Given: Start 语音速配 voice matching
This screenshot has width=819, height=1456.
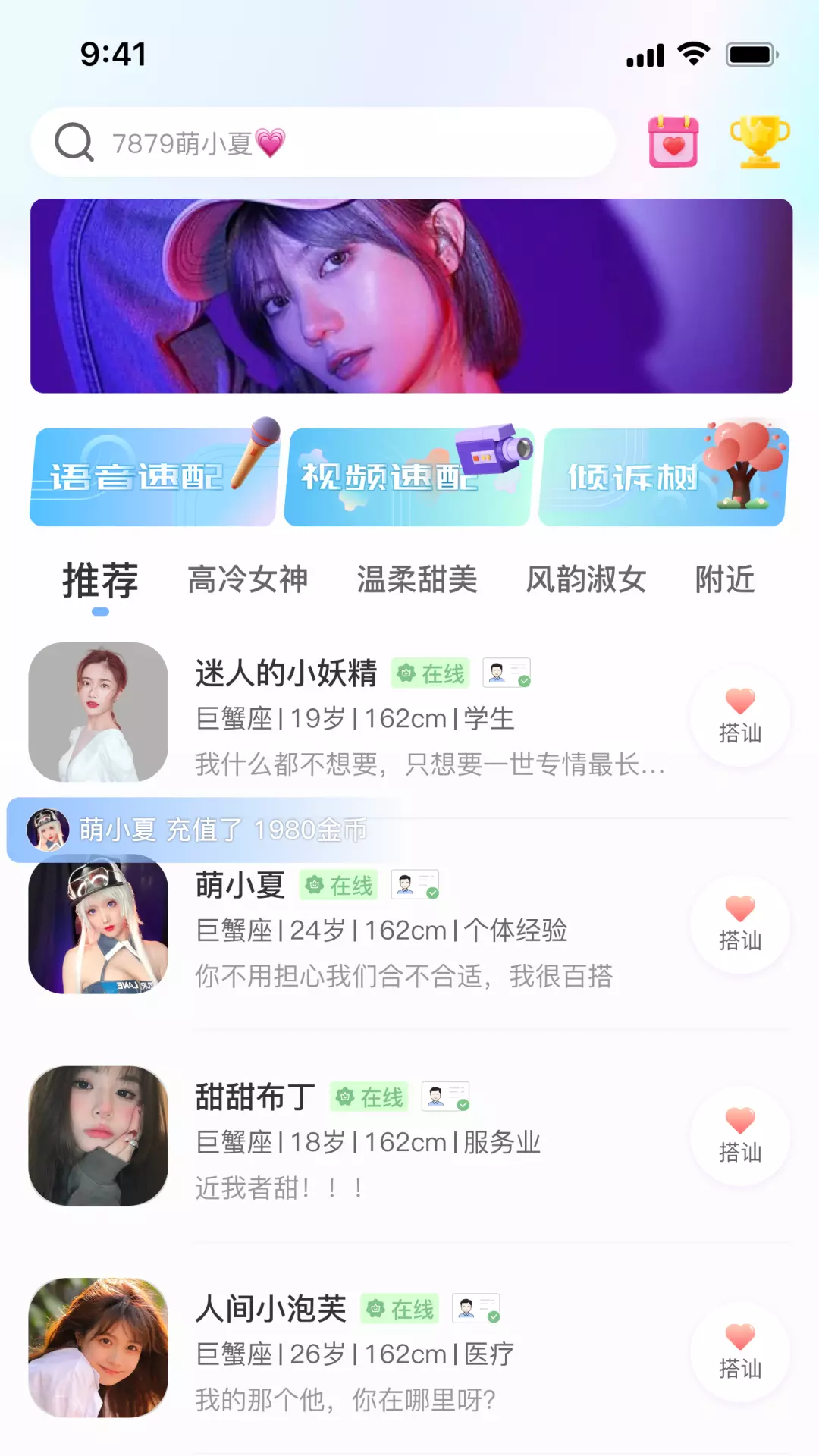Looking at the screenshot, I should pyautogui.click(x=154, y=475).
